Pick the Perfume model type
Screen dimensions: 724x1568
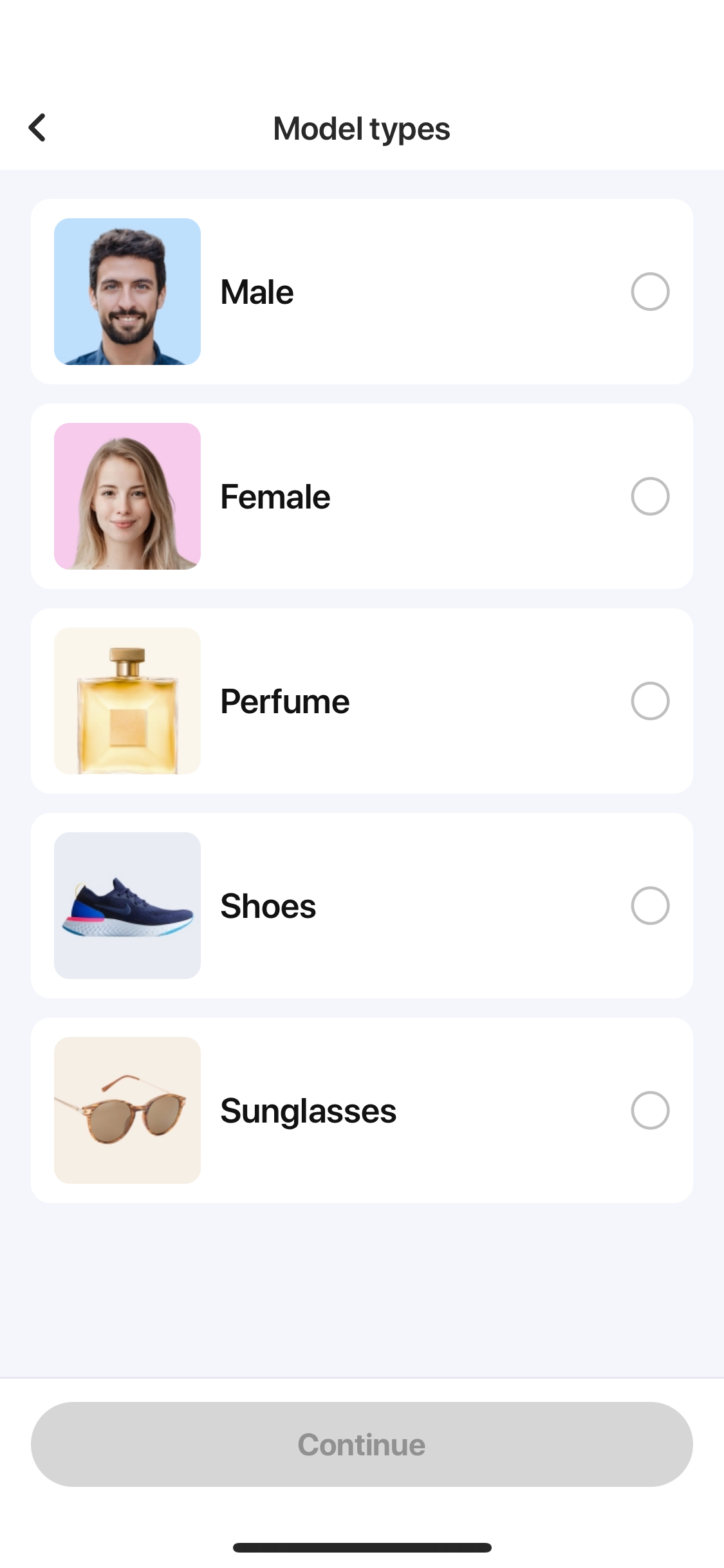pos(649,701)
